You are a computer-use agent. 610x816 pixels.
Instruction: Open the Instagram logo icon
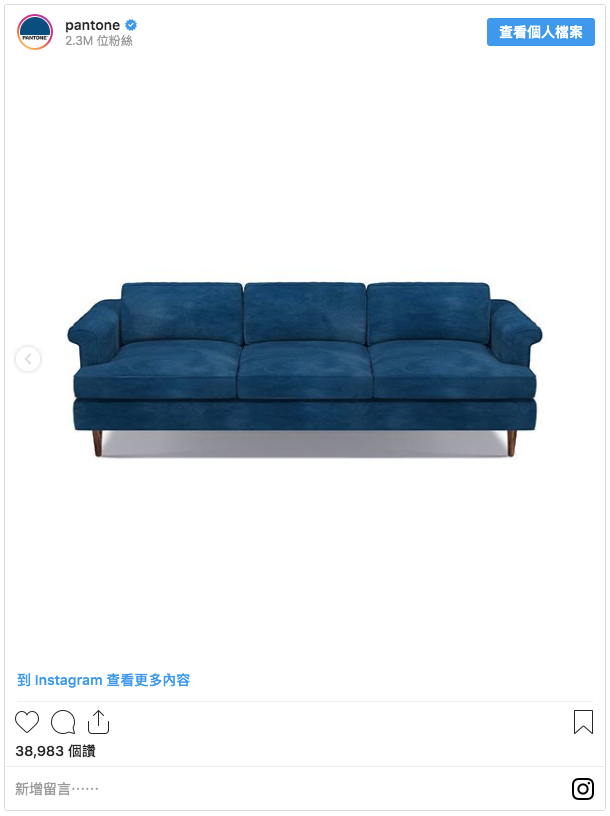[583, 789]
